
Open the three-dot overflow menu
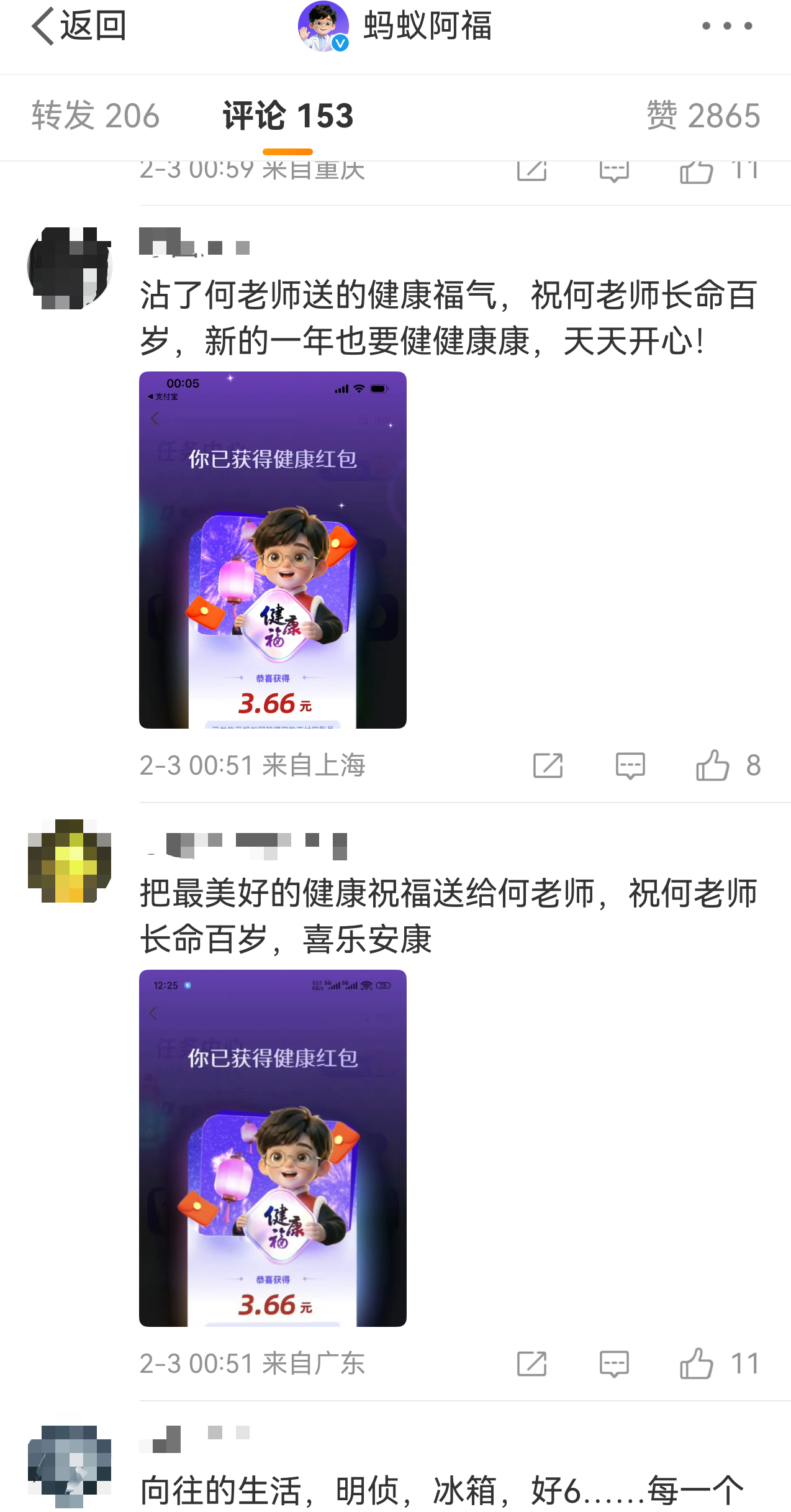(x=726, y=26)
